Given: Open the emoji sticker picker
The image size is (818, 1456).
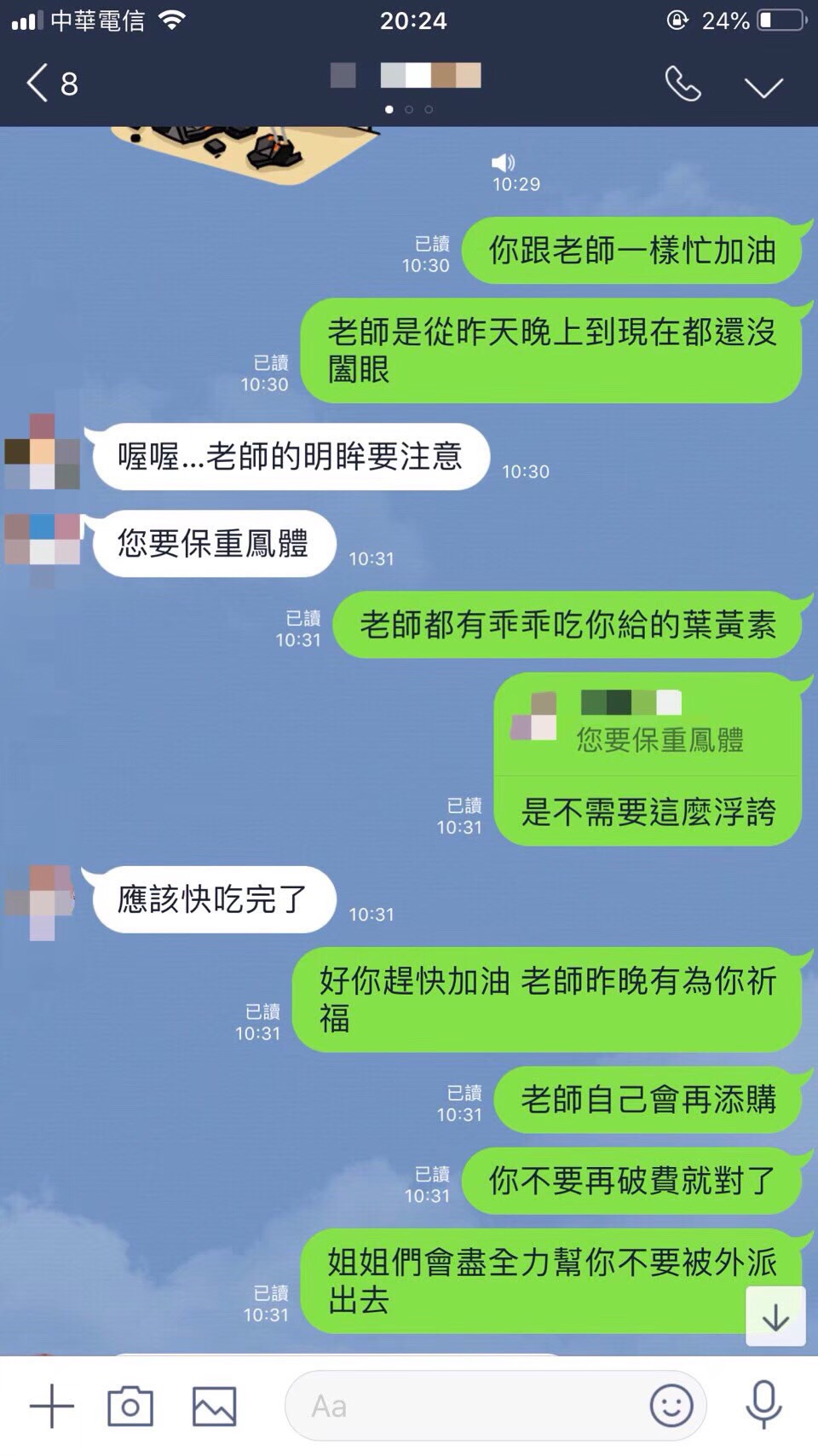Looking at the screenshot, I should pos(671,1406).
